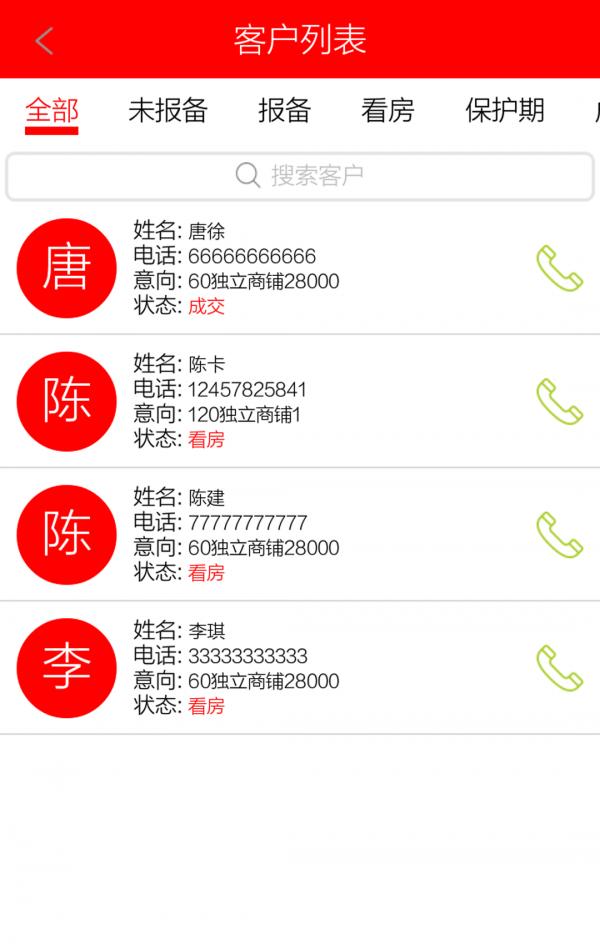Call customer 唐徐
Image resolution: width=600 pixels, height=944 pixels.
click(x=559, y=268)
